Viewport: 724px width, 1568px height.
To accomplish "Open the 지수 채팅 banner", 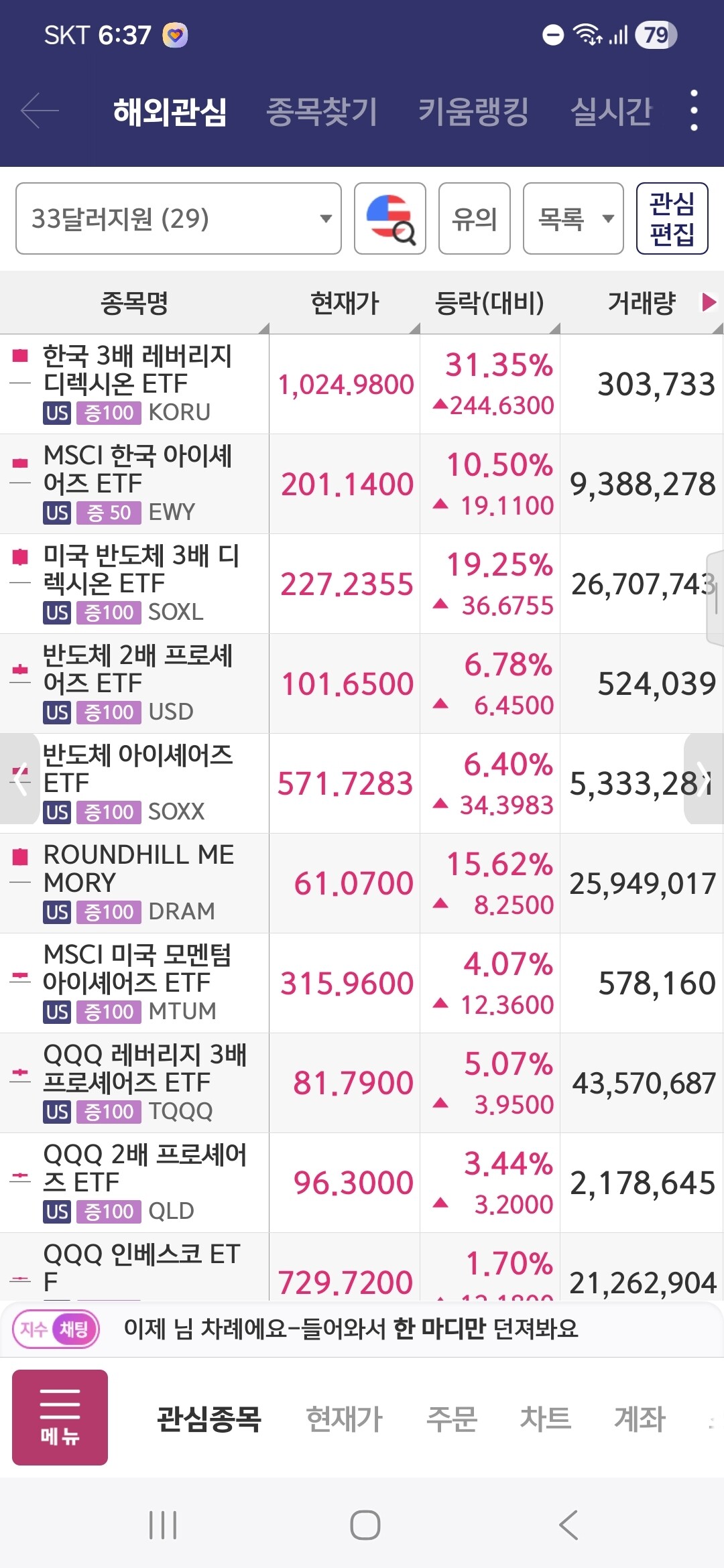I will pos(362,1329).
